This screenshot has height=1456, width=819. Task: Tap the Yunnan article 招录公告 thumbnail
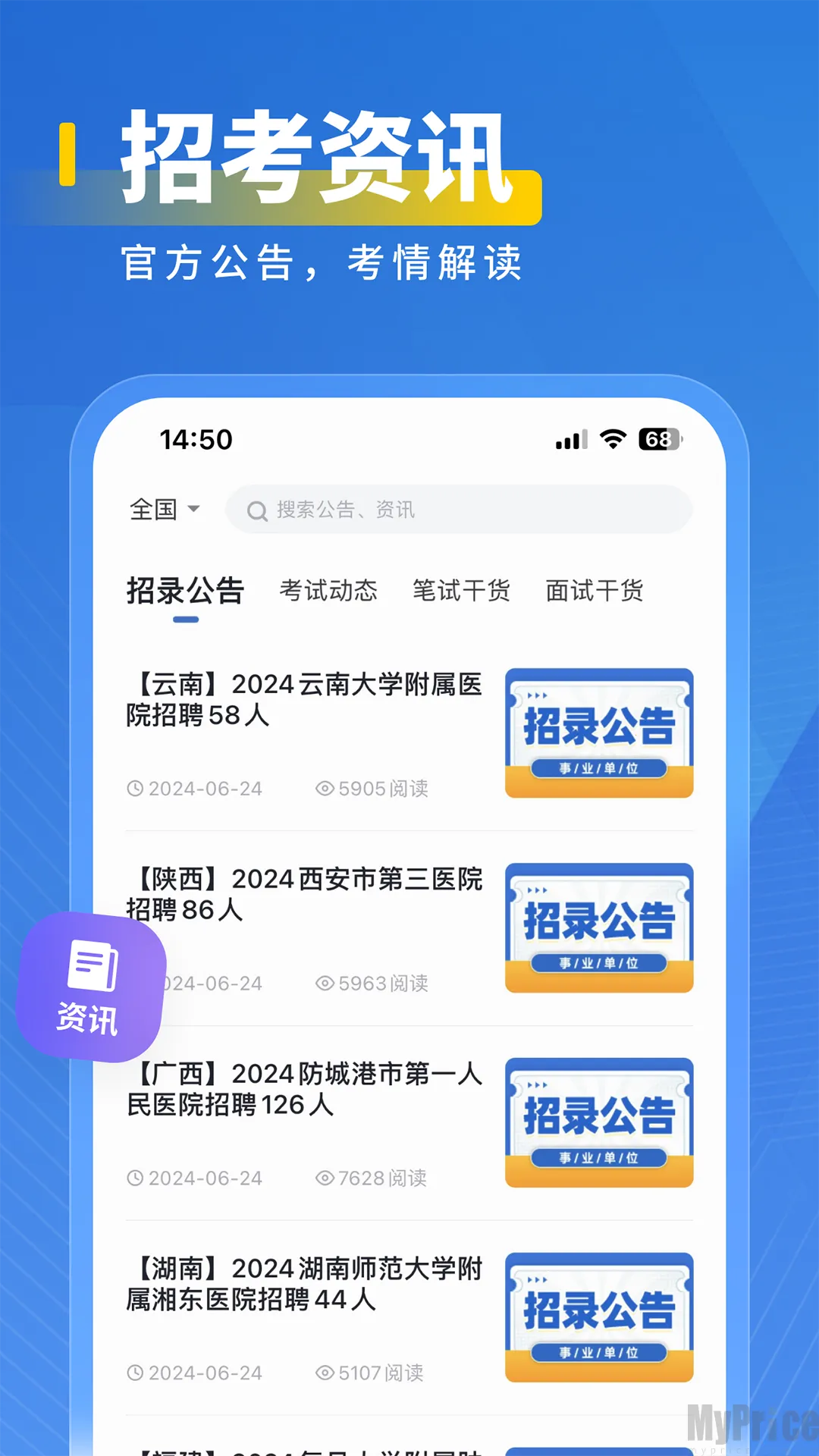pos(599,732)
